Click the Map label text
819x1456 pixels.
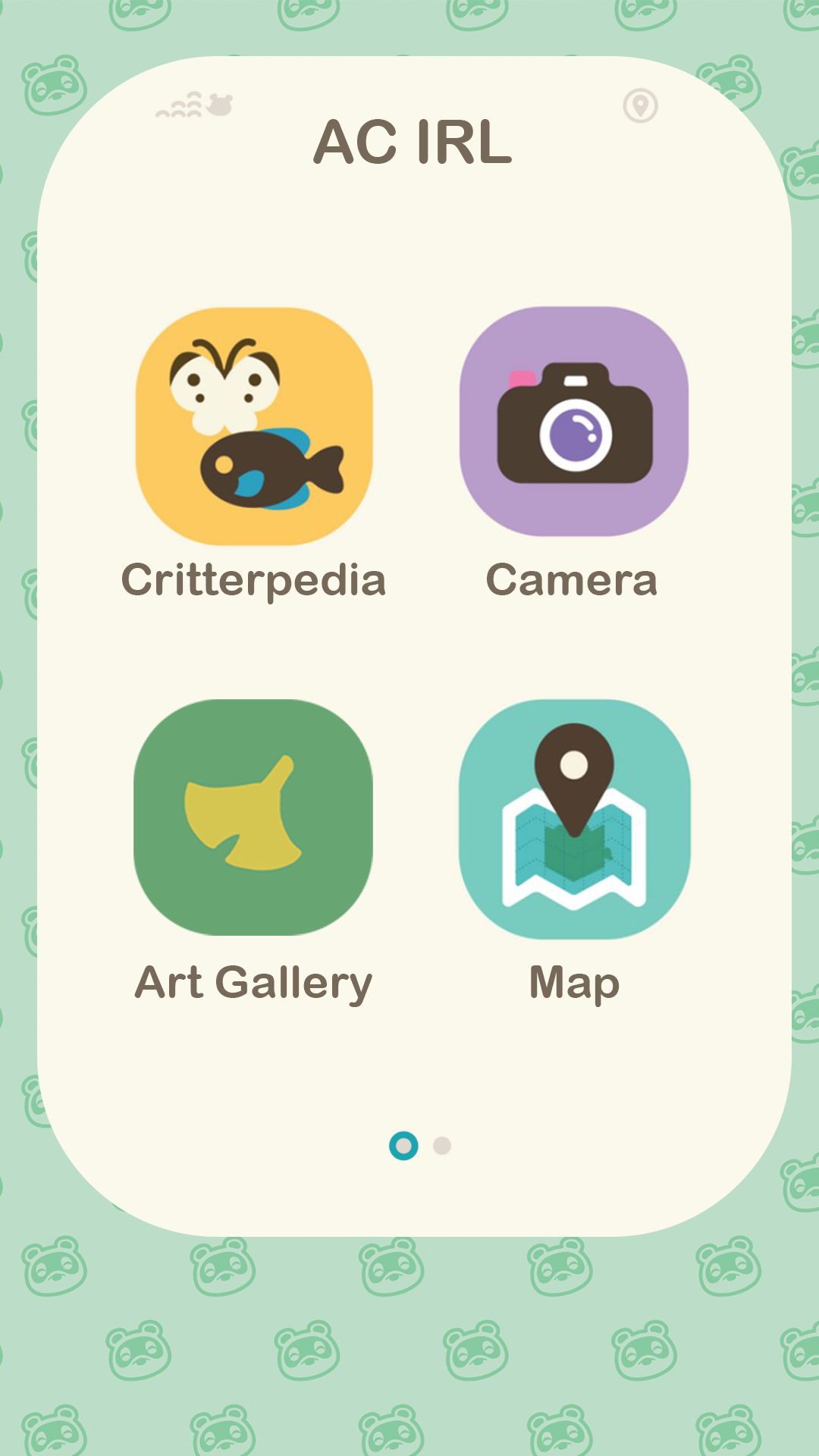(574, 982)
